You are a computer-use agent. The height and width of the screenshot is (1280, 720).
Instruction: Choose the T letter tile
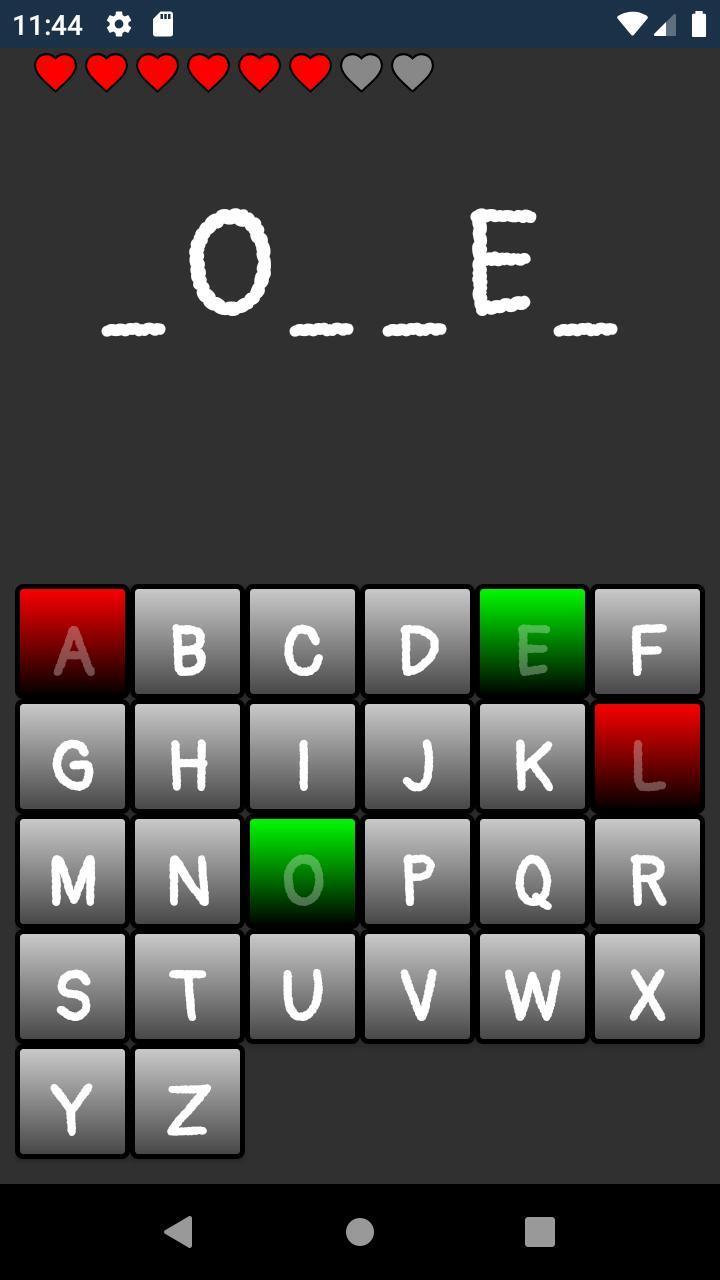188,986
